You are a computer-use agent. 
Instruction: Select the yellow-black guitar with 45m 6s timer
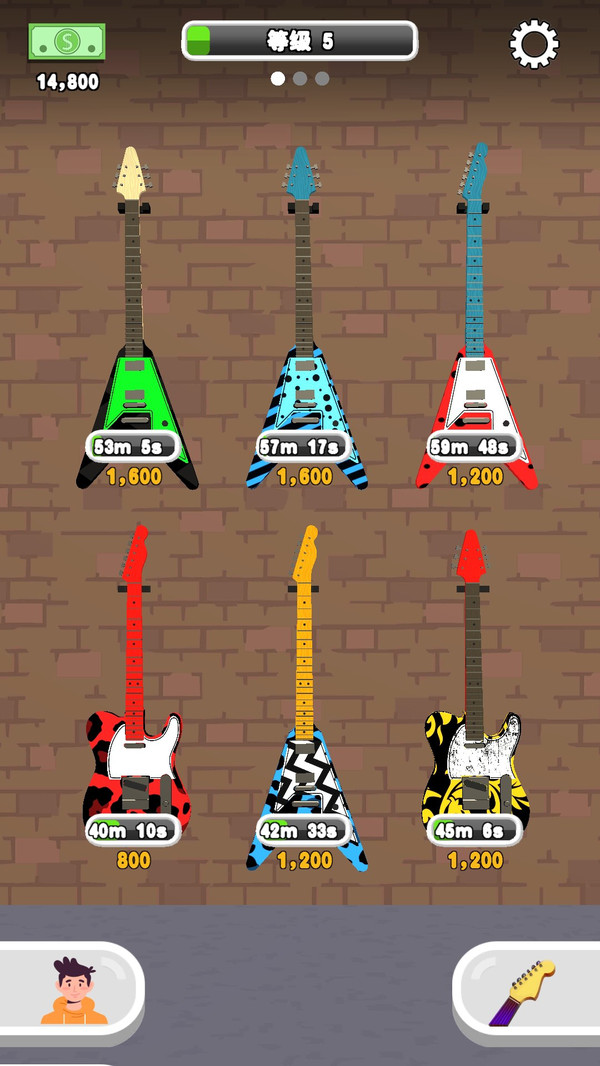475,760
